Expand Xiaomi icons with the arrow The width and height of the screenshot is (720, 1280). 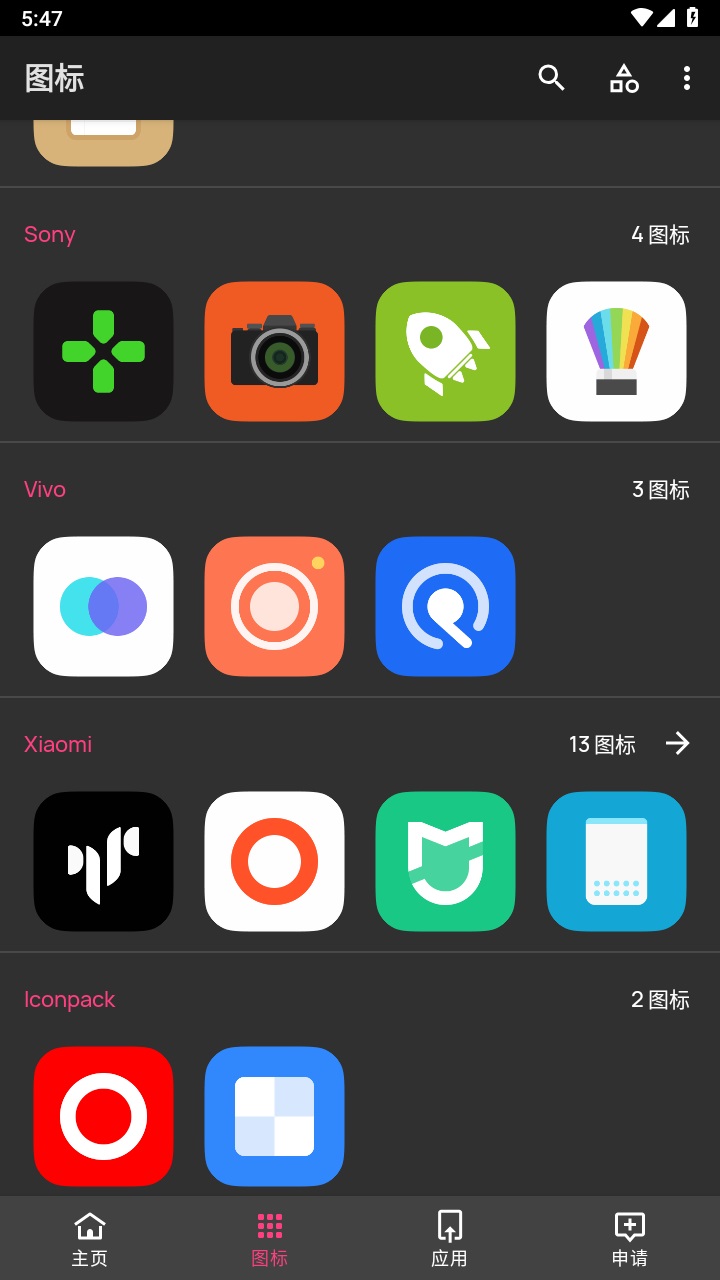point(678,744)
